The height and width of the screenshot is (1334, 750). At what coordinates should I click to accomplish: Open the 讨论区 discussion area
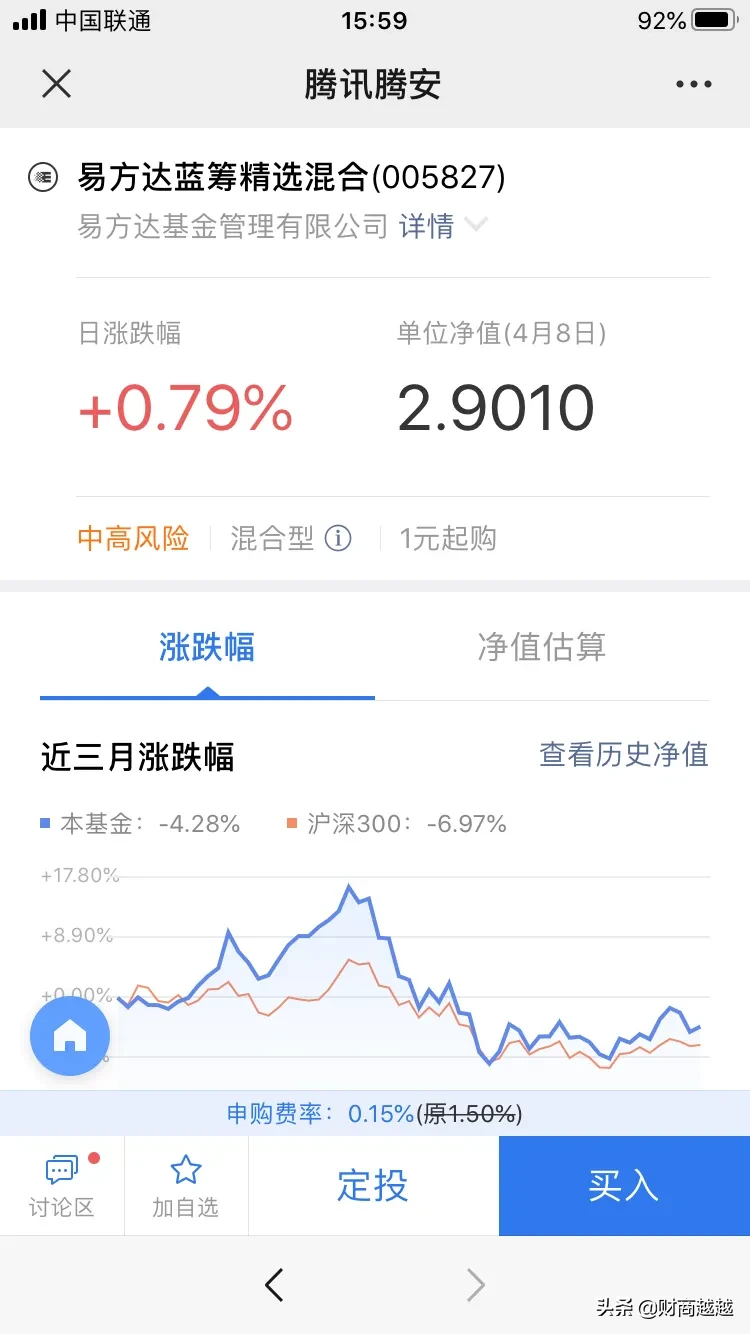pos(62,1186)
